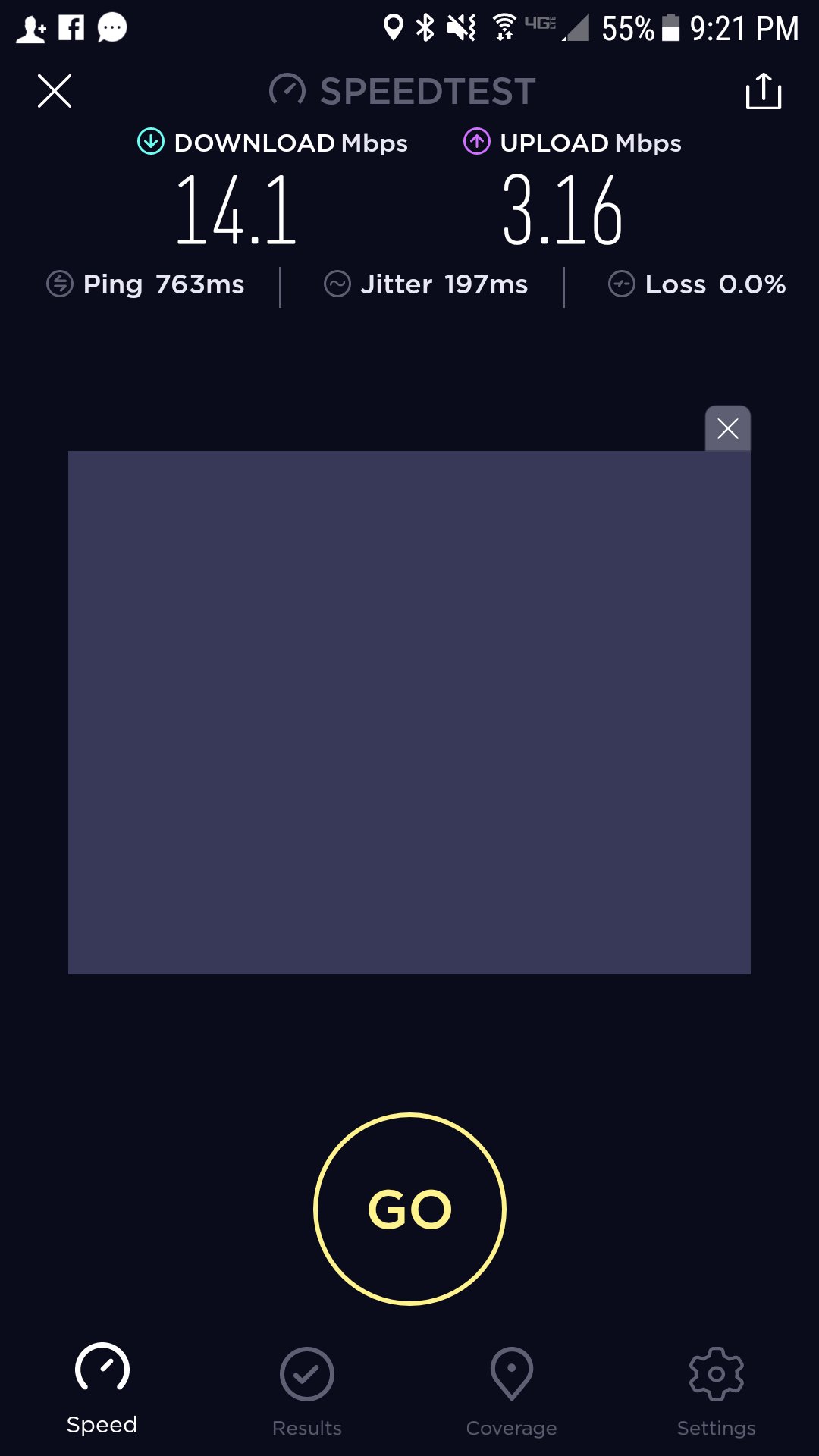819x1456 pixels.
Task: Open the Settings tab
Action: 717,1392
